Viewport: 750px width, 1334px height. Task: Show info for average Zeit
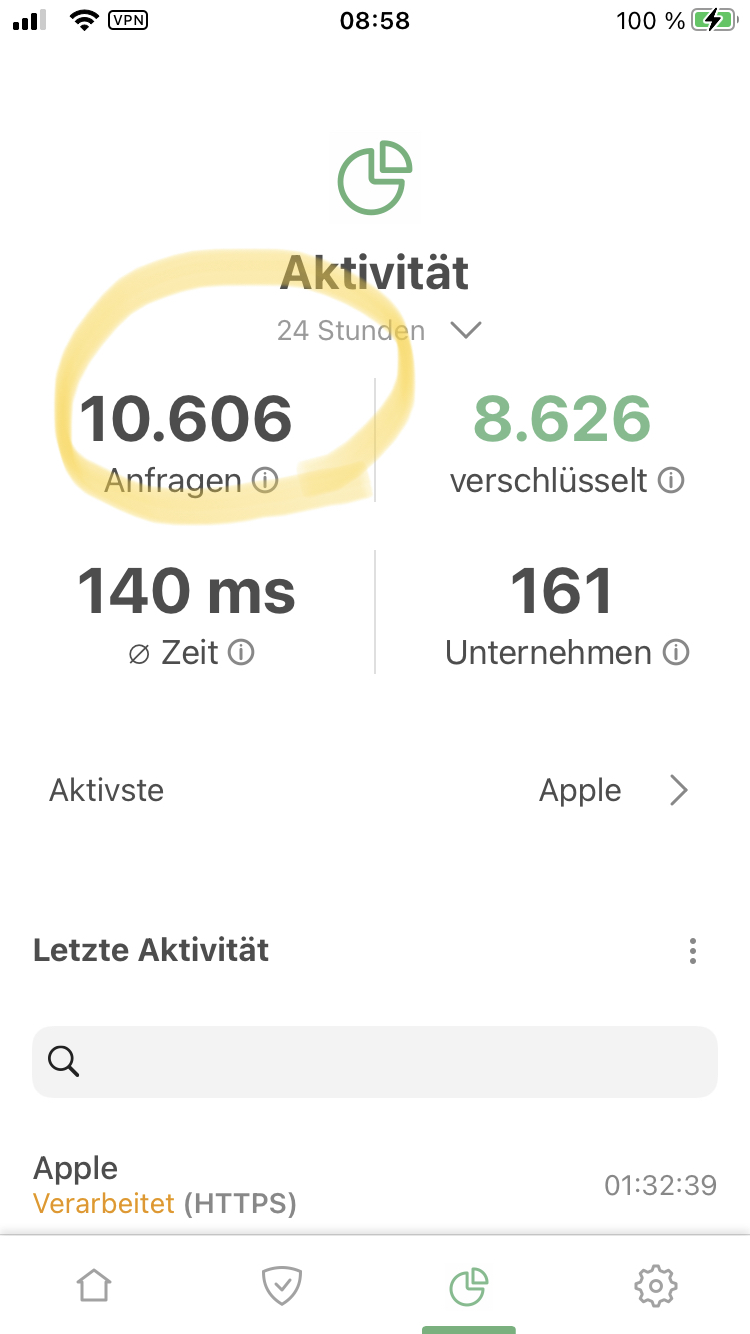point(241,653)
